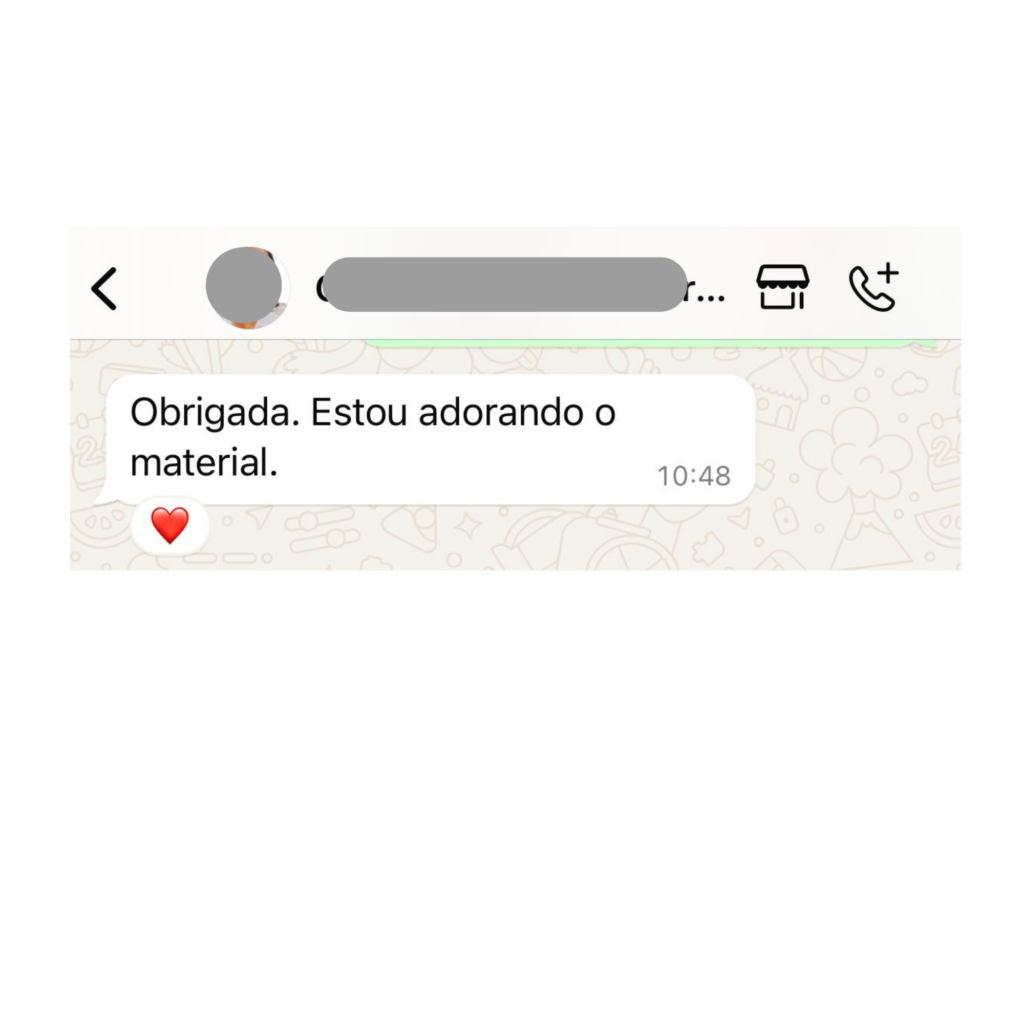Image resolution: width=1024 pixels, height=1024 pixels.
Task: Open the contact's profile picture
Action: tap(247, 287)
